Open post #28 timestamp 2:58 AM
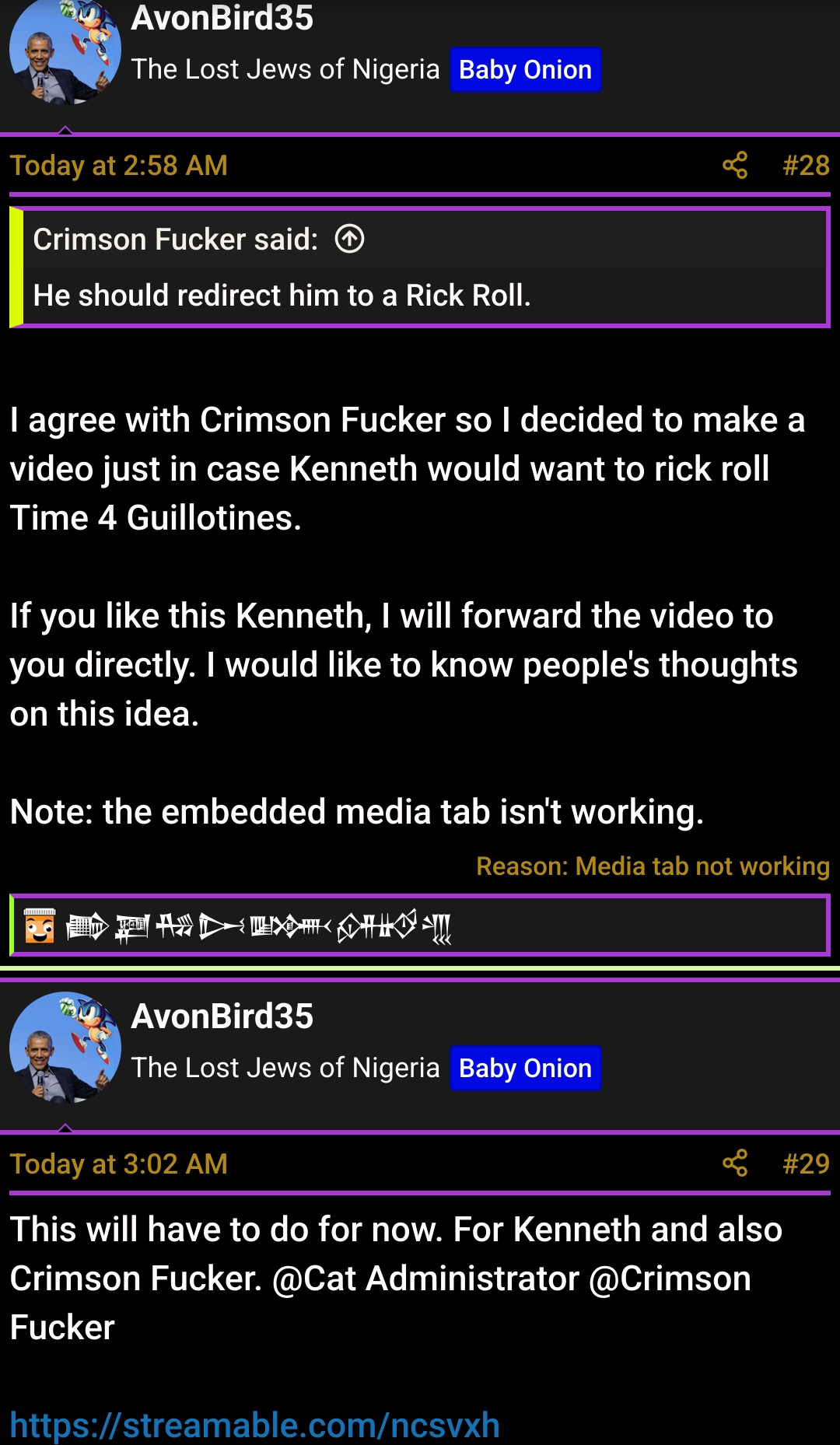 point(118,166)
